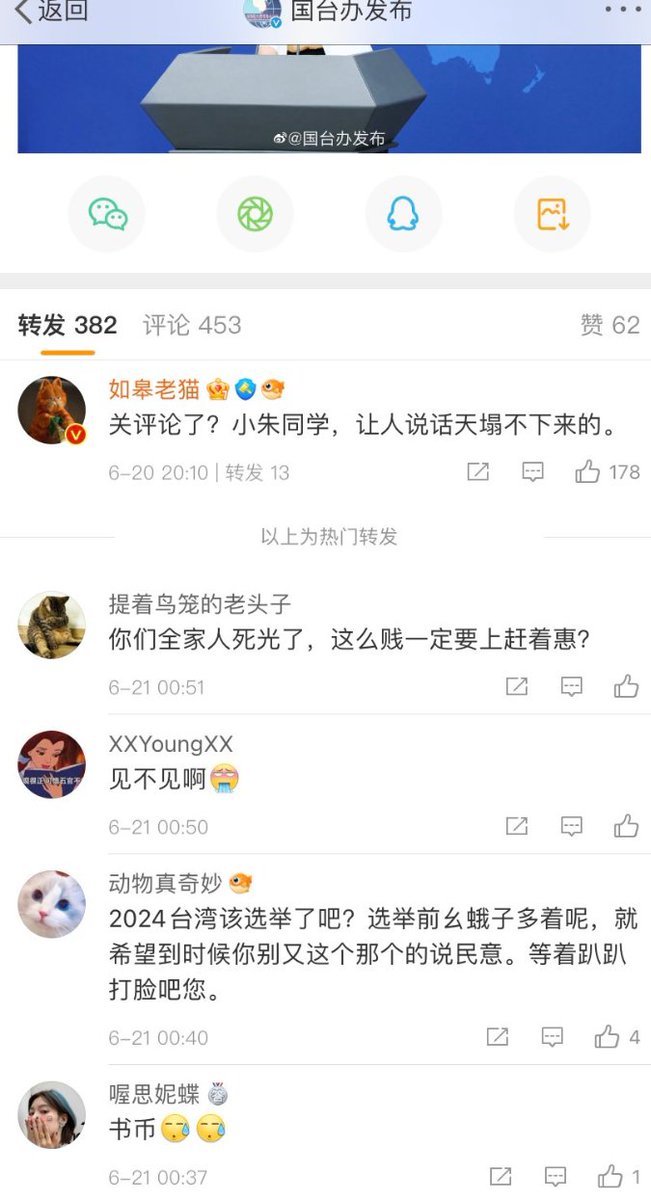
Task: Open the 赞 62 likes tab
Action: tap(609, 325)
